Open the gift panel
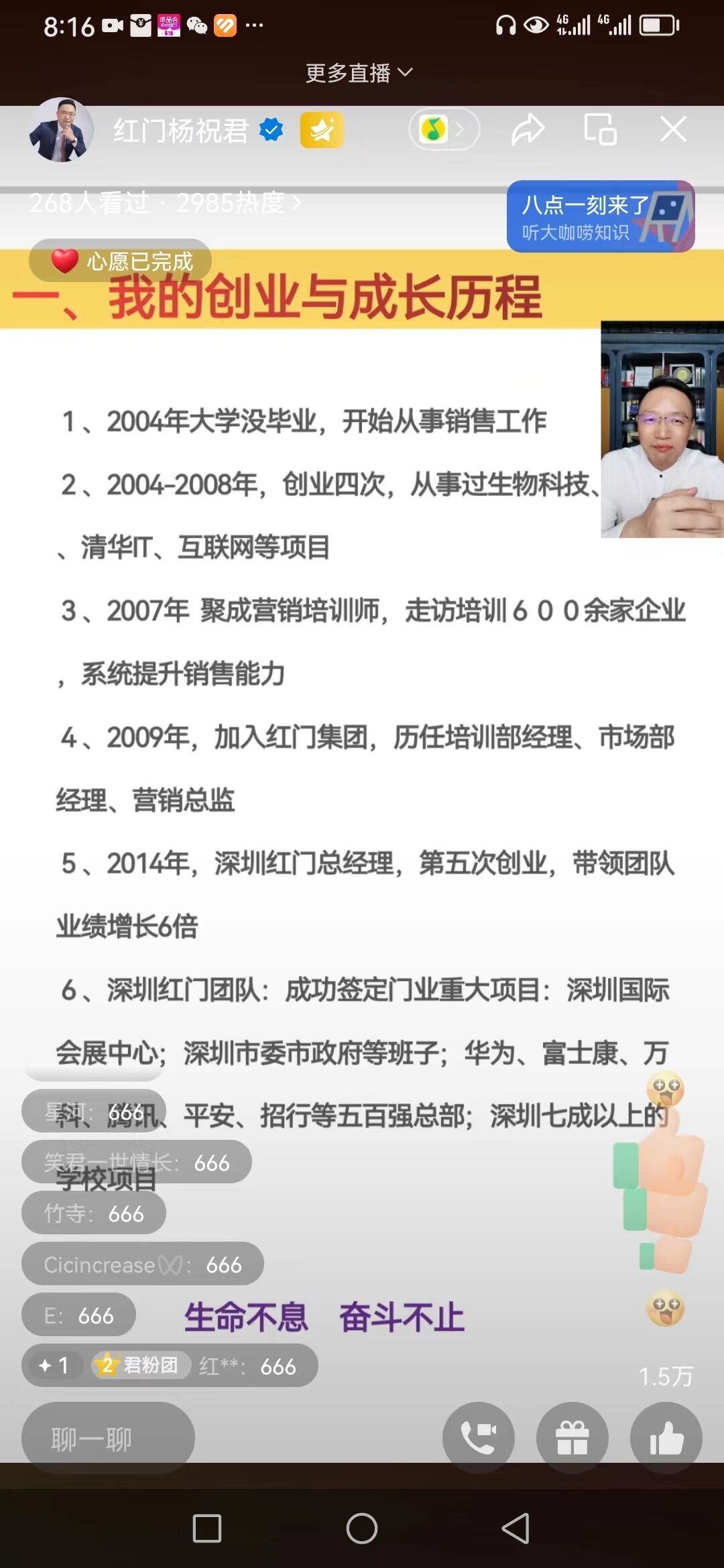This screenshot has width=724, height=1568. coord(572,1437)
